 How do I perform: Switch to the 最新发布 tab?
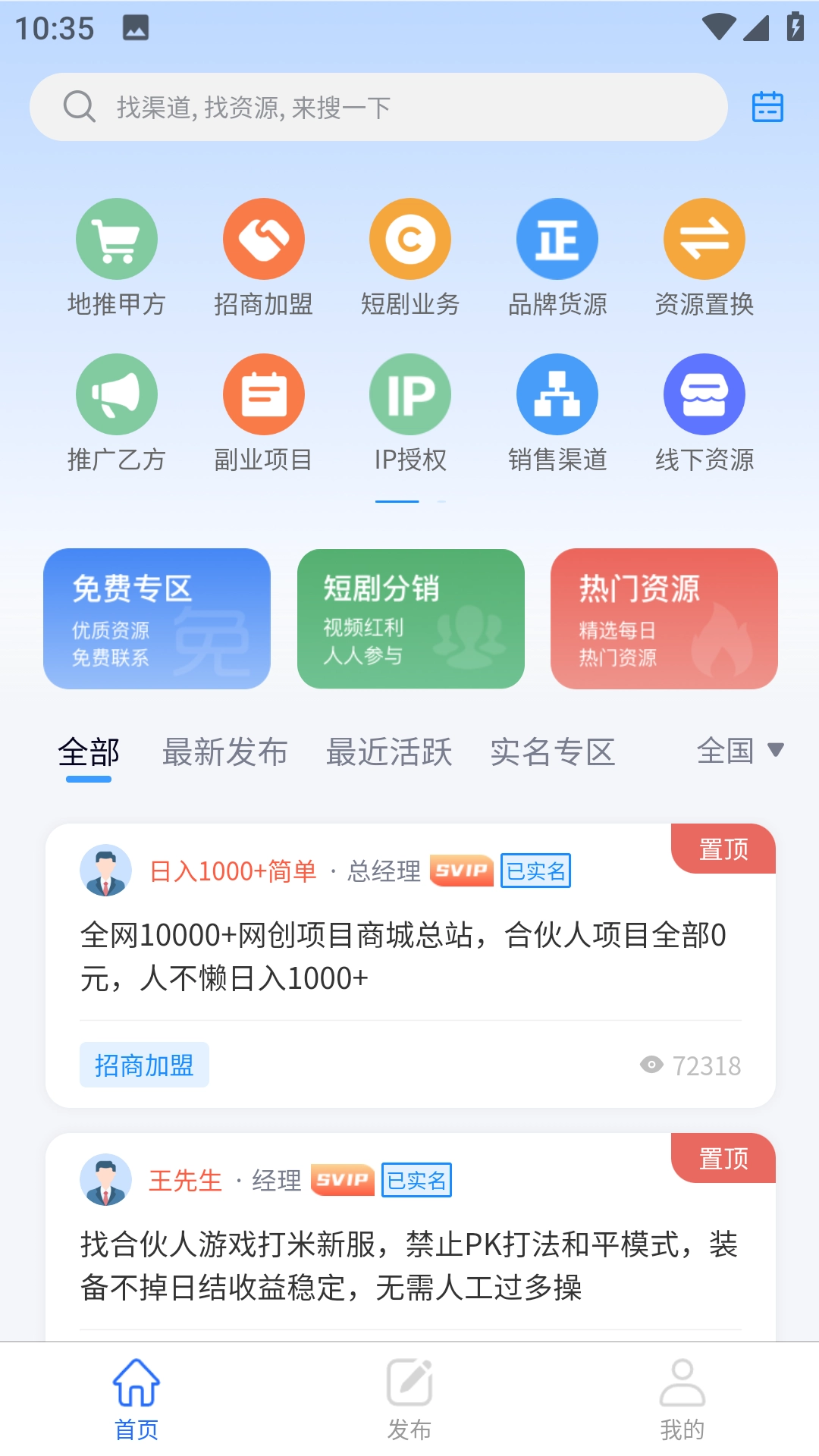coord(224,752)
